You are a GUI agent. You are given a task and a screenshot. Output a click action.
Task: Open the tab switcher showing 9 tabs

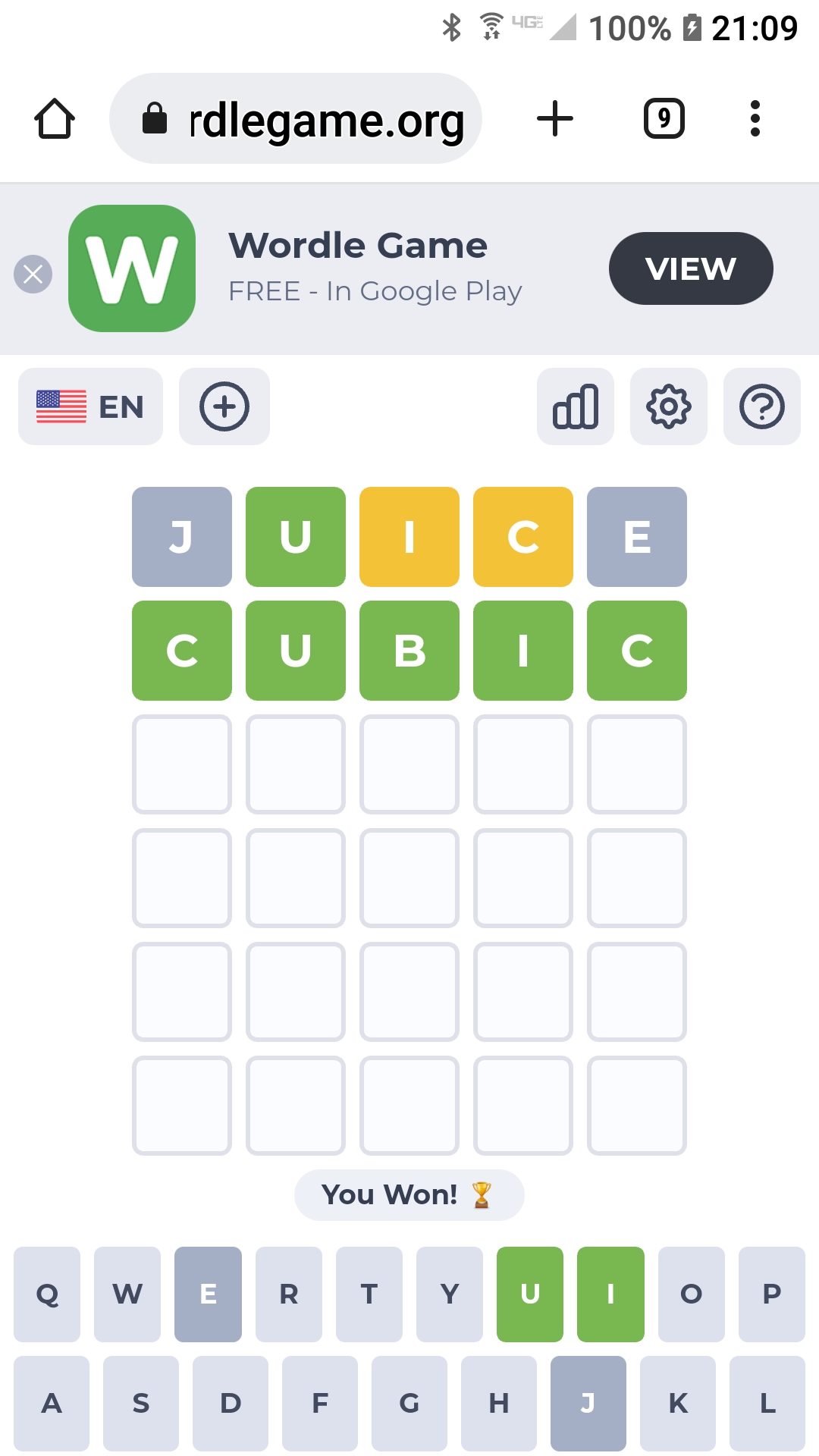coord(664,119)
